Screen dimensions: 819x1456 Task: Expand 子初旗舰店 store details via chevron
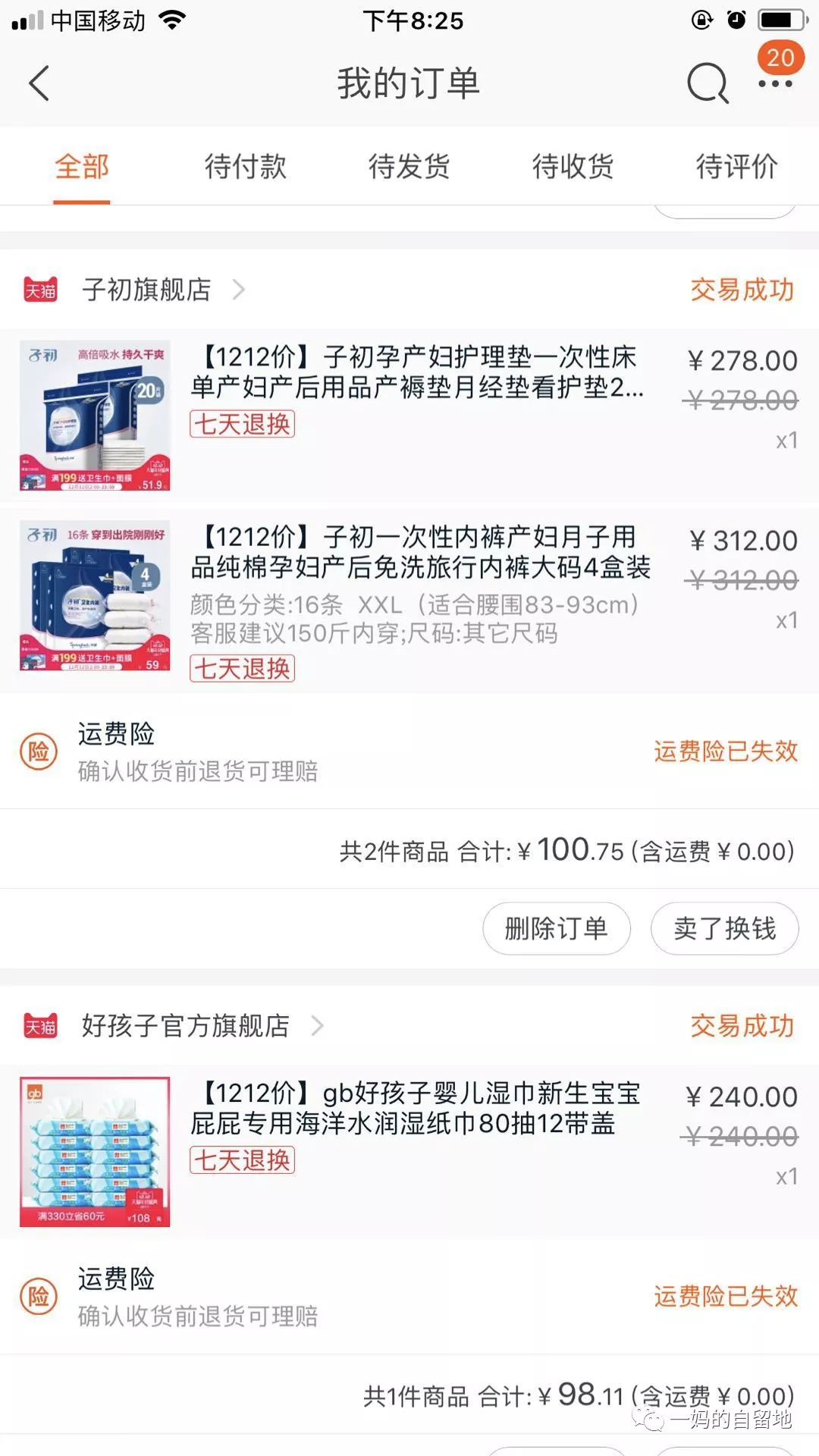(x=239, y=290)
